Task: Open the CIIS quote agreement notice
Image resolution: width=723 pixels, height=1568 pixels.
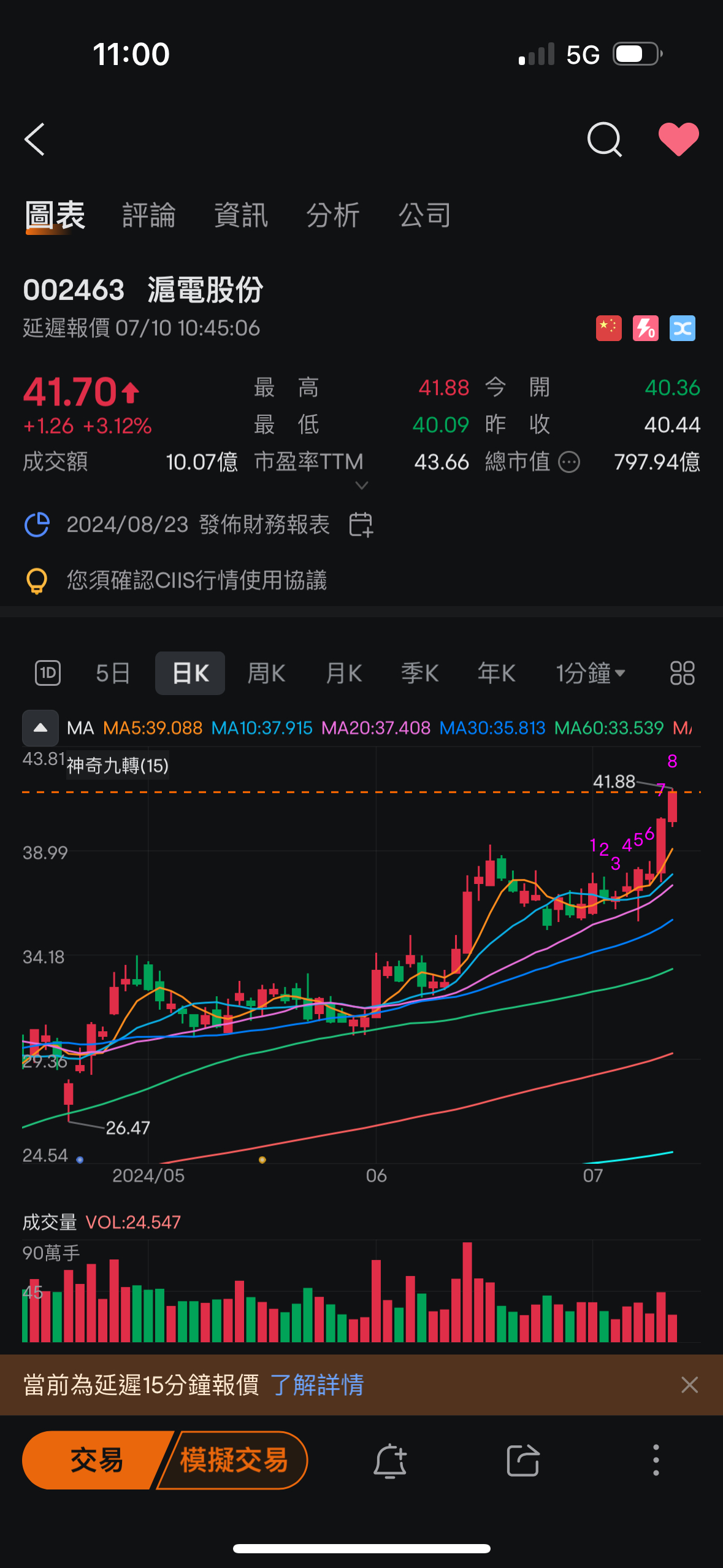Action: click(x=196, y=580)
